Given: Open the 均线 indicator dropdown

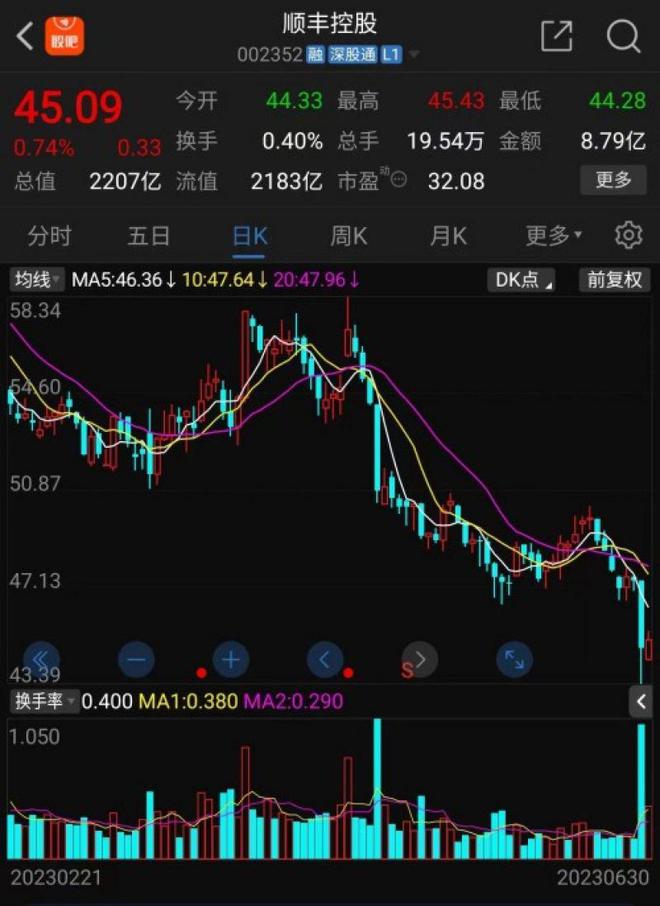Looking at the screenshot, I should [x=37, y=280].
